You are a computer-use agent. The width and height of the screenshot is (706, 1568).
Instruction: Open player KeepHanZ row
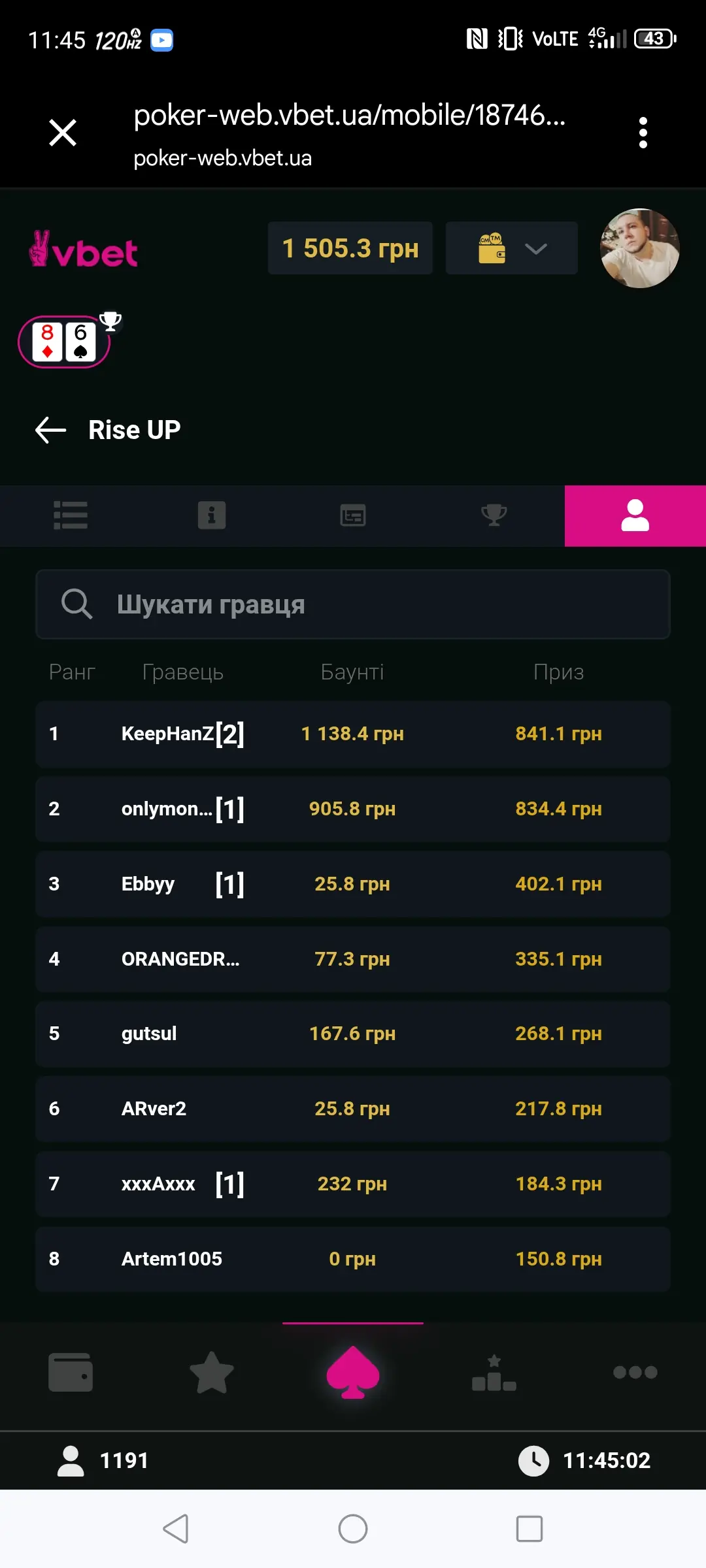pos(353,734)
